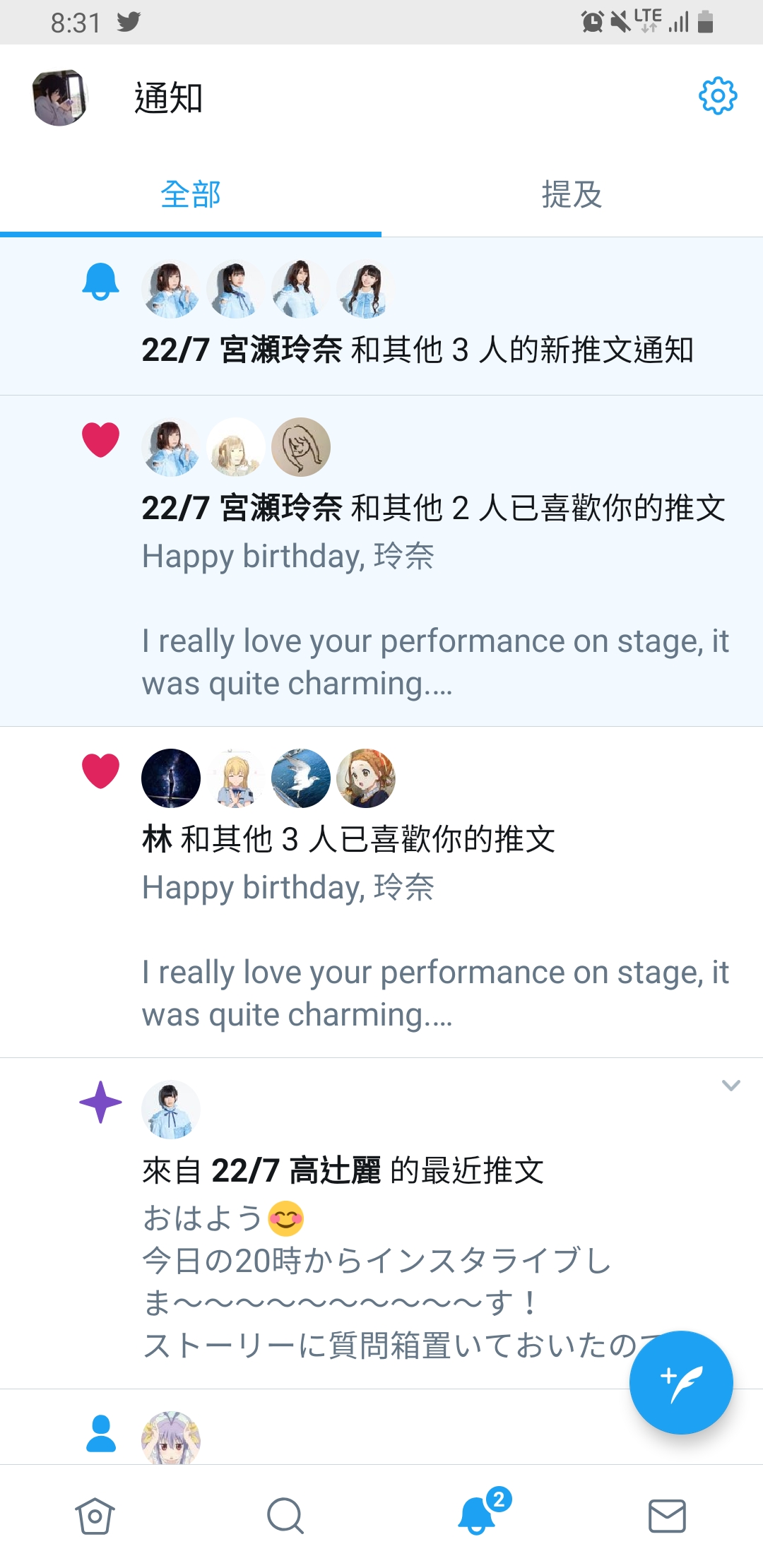This screenshot has height=1568, width=763.
Task: View 高辻麗's profile avatar
Action: (x=171, y=1109)
